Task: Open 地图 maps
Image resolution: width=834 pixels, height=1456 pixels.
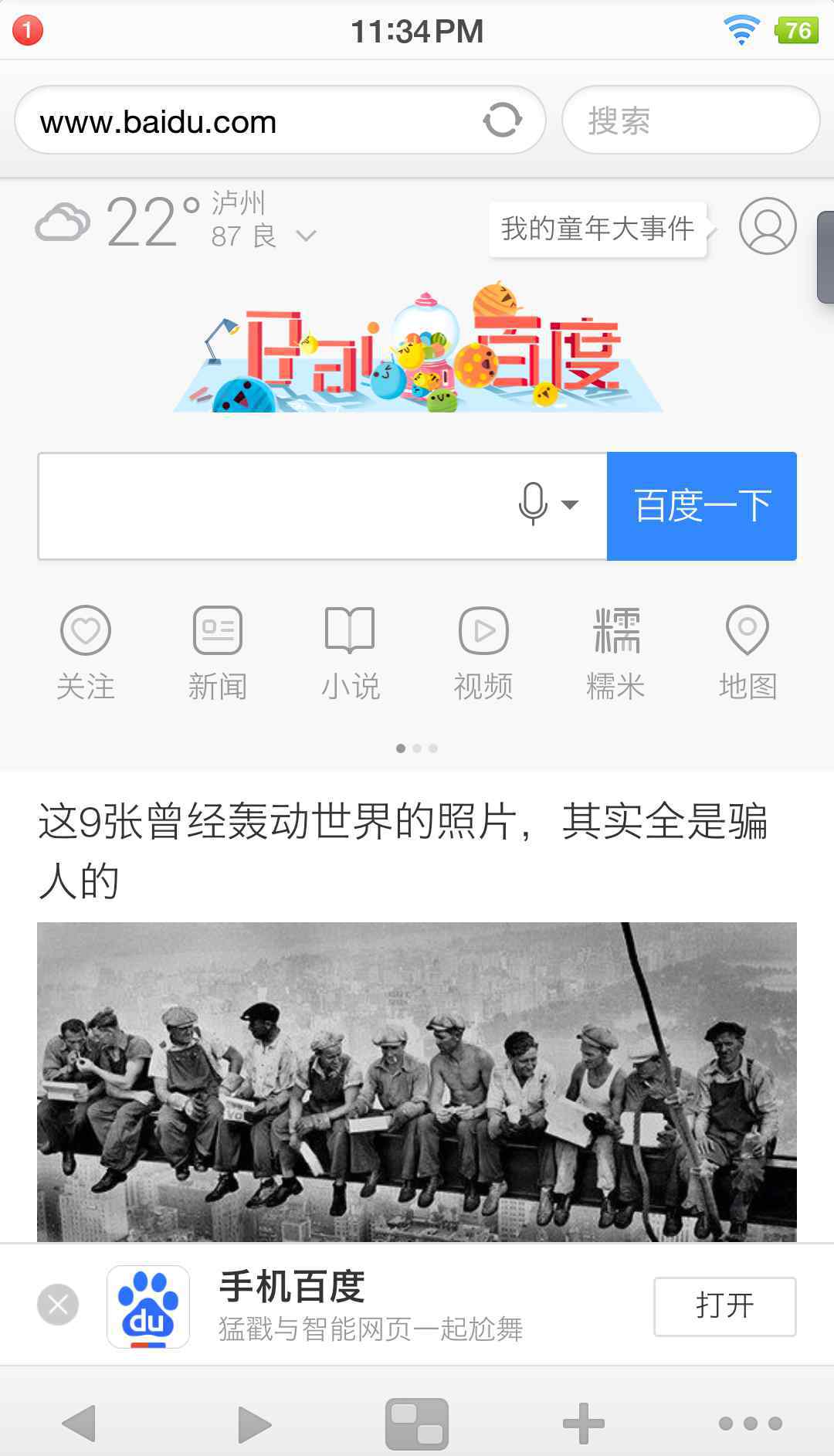Action: 748,653
